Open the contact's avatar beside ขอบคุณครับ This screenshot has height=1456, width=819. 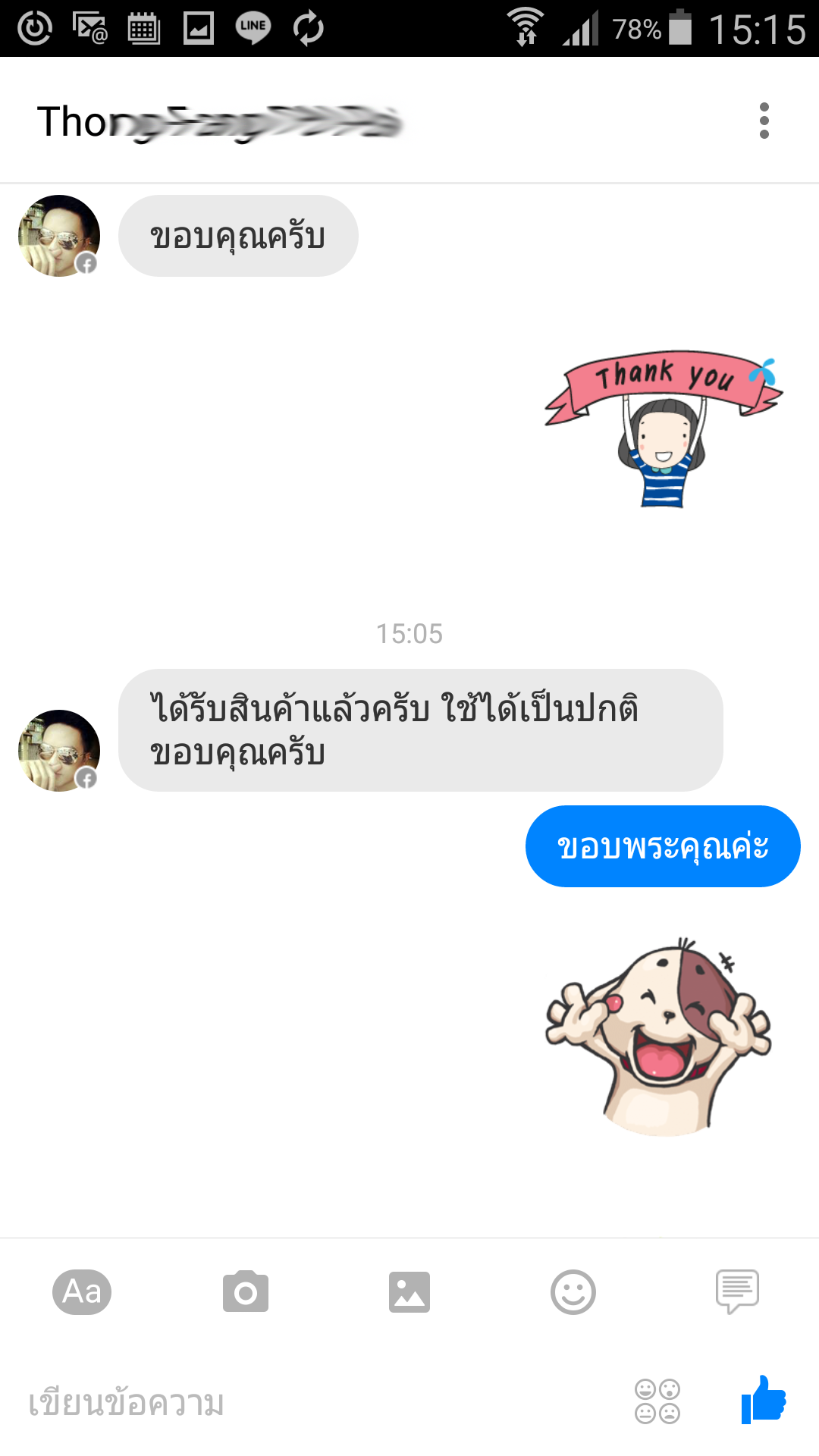point(59,236)
